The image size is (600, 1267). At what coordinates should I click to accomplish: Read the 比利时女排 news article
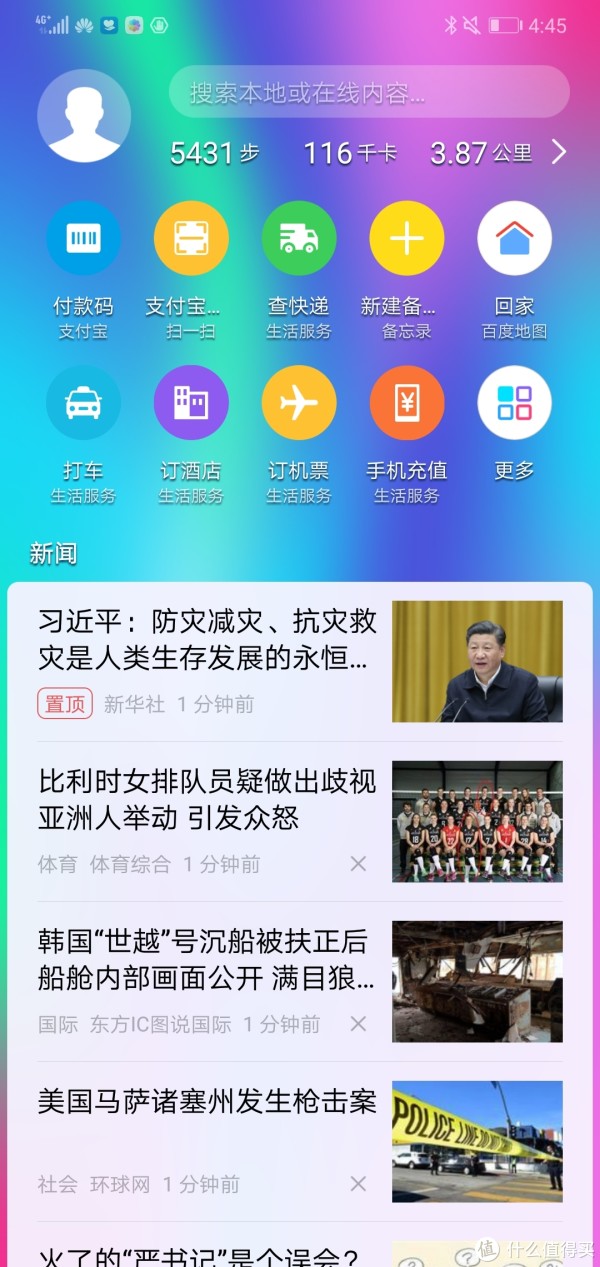click(x=208, y=800)
